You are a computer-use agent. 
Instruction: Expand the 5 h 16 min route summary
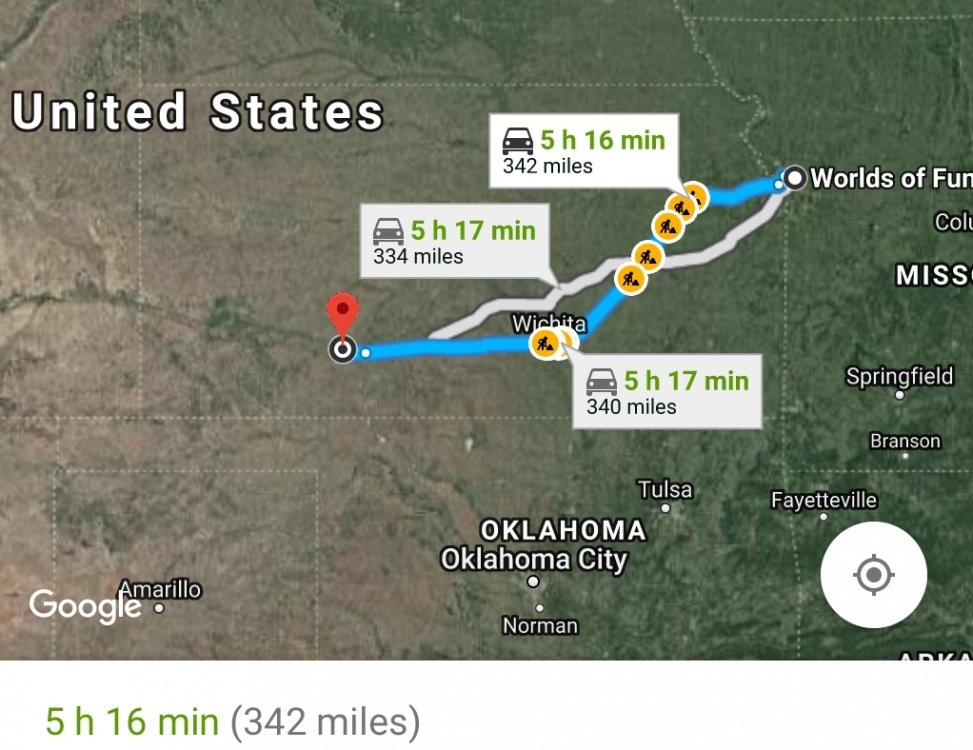233,720
